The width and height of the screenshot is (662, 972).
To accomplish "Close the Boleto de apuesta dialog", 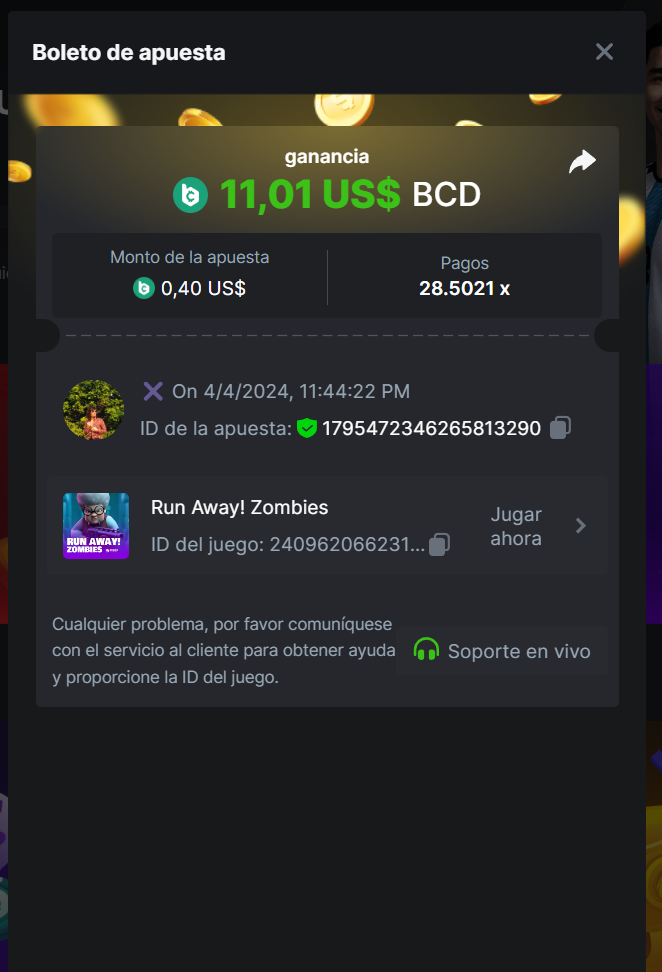I will pyautogui.click(x=604, y=52).
